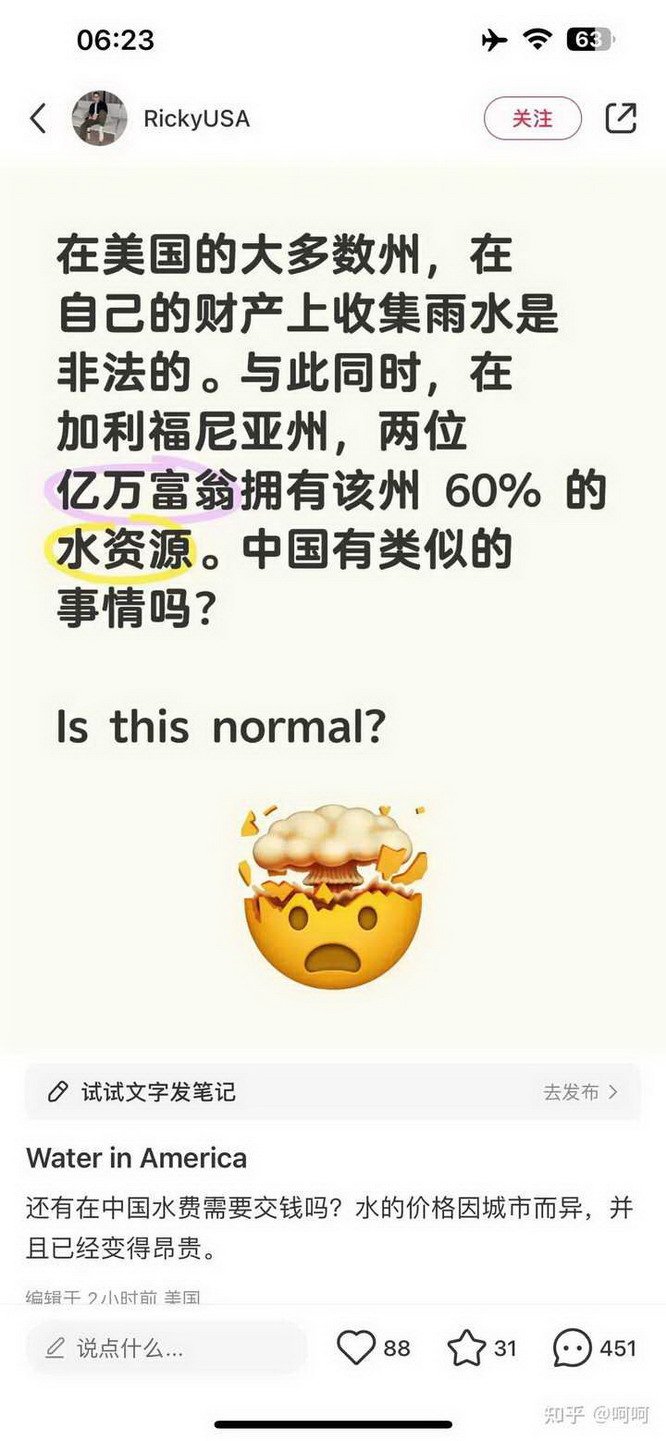Open the comments section
The width and height of the screenshot is (666, 1441).
click(x=573, y=1349)
